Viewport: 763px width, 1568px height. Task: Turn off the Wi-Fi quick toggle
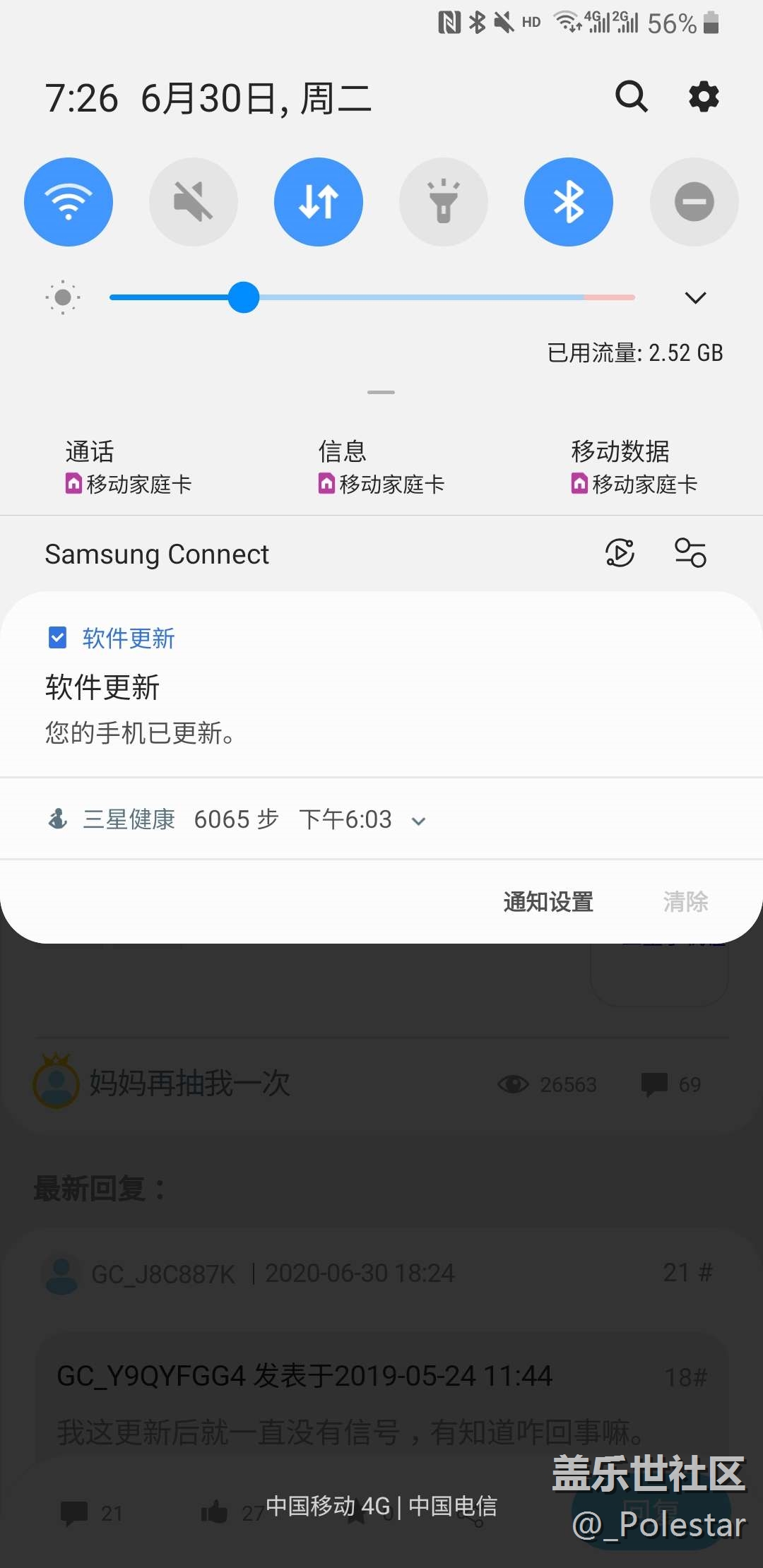[69, 202]
